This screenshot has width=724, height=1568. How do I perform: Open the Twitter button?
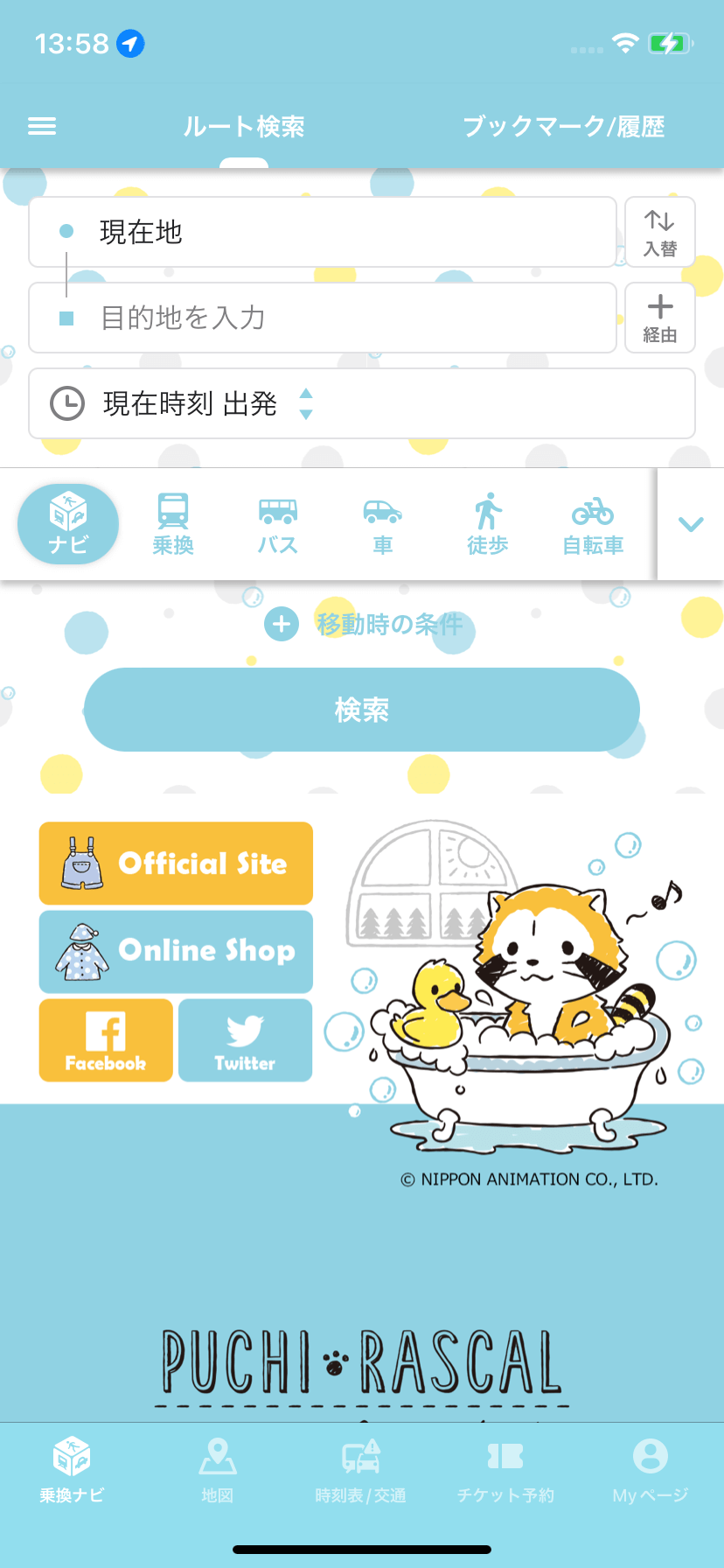[245, 1040]
